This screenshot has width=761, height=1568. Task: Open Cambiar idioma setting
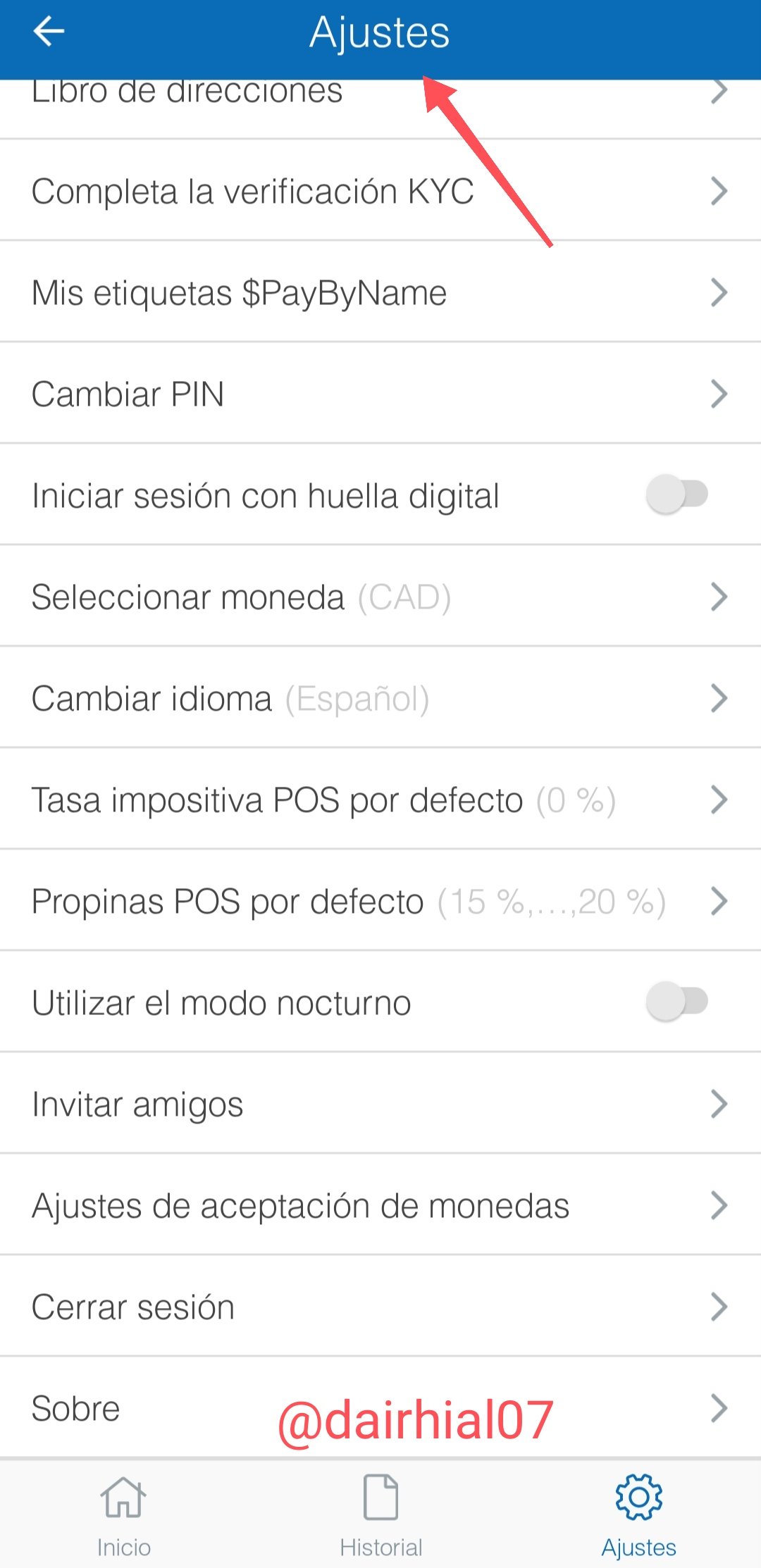click(380, 698)
